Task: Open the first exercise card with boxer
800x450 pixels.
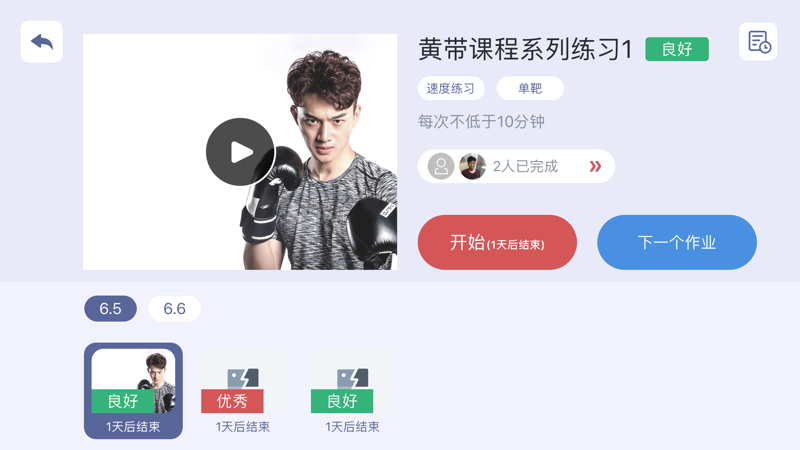Action: point(133,390)
